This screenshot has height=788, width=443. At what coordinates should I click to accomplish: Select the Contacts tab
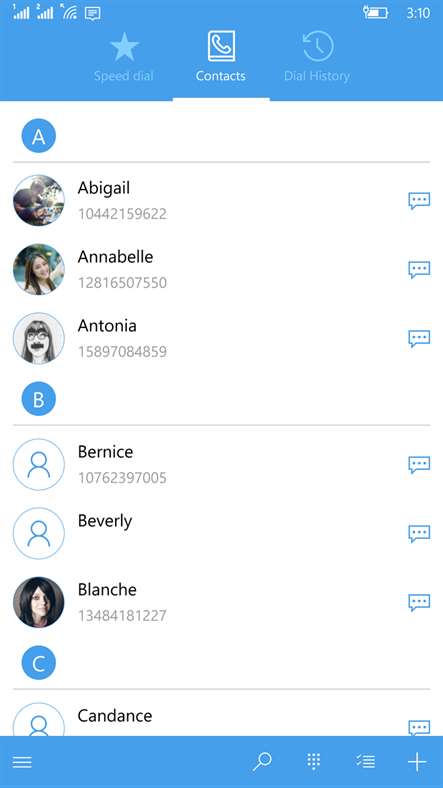(221, 57)
